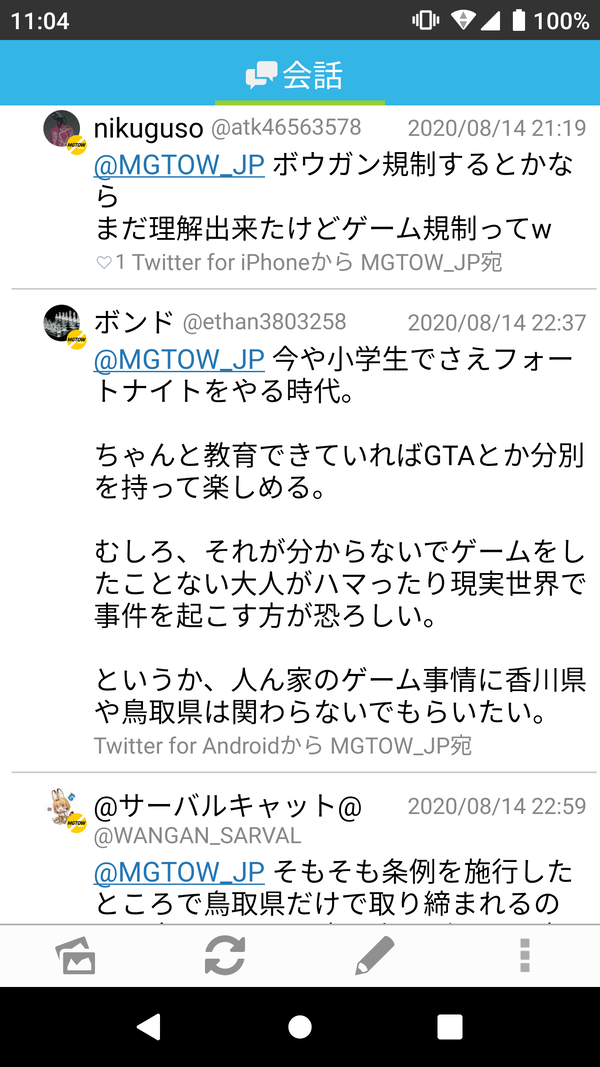The height and width of the screenshot is (1067, 600).
Task: Go back with the system back button
Action: pyautogui.click(x=149, y=1027)
